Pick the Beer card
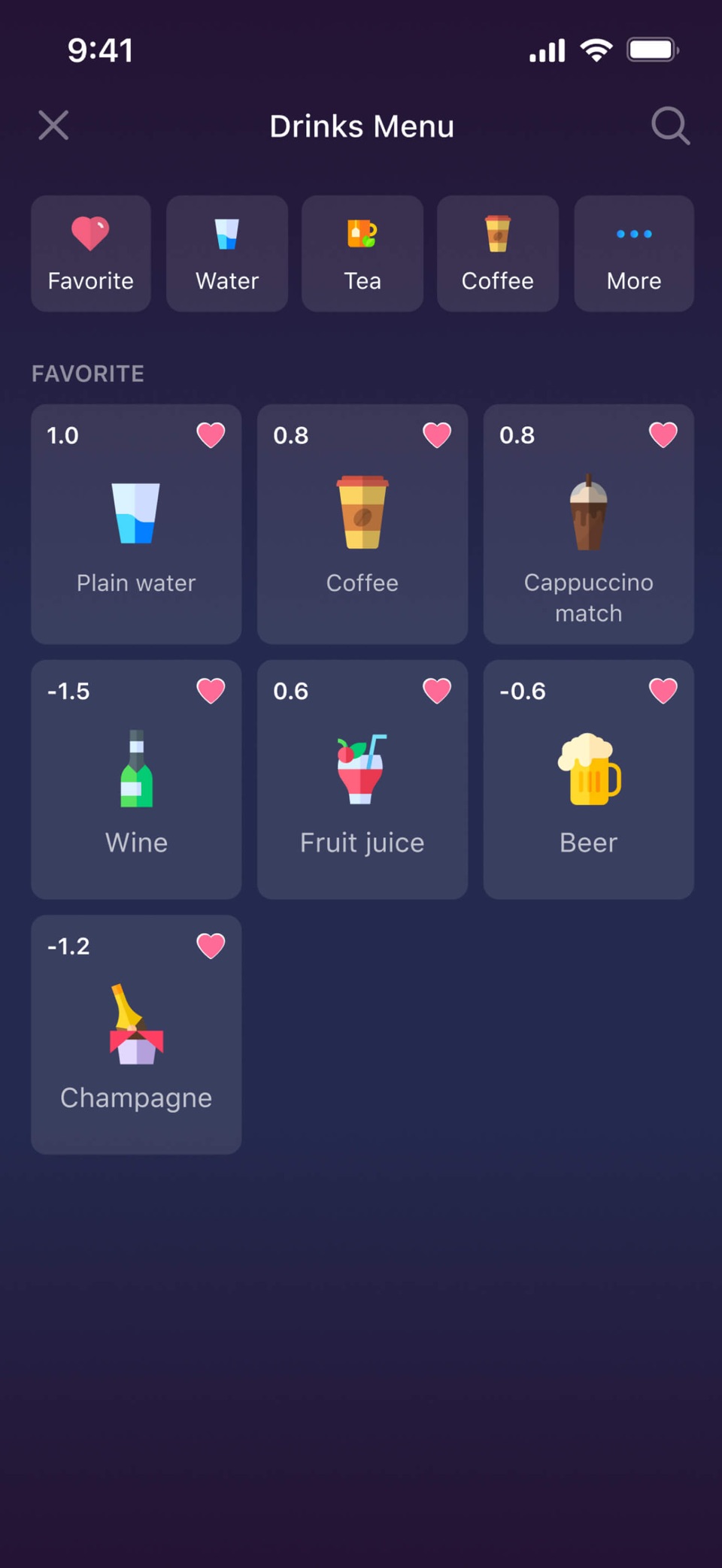The height and width of the screenshot is (1568, 722). [588, 779]
